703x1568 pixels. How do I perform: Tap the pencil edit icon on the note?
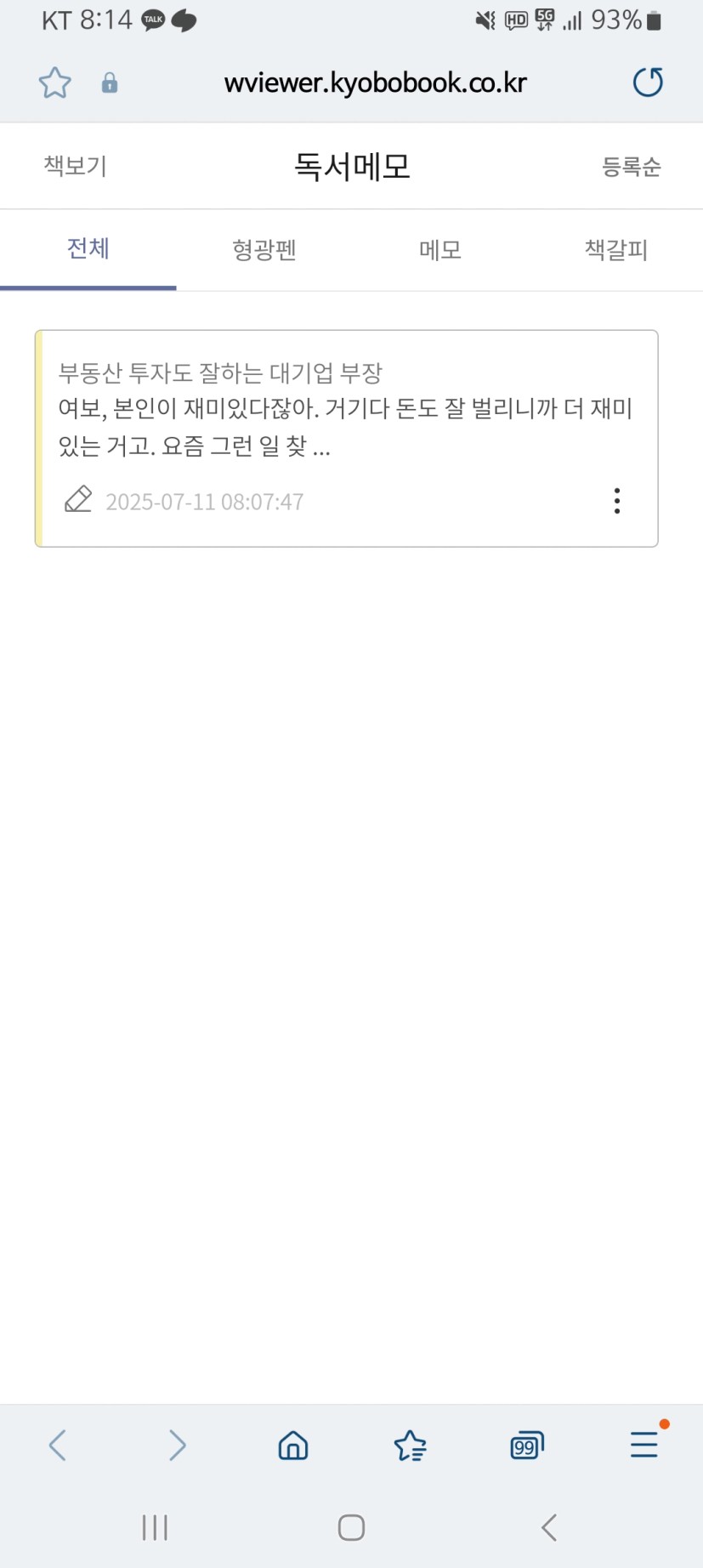(78, 499)
